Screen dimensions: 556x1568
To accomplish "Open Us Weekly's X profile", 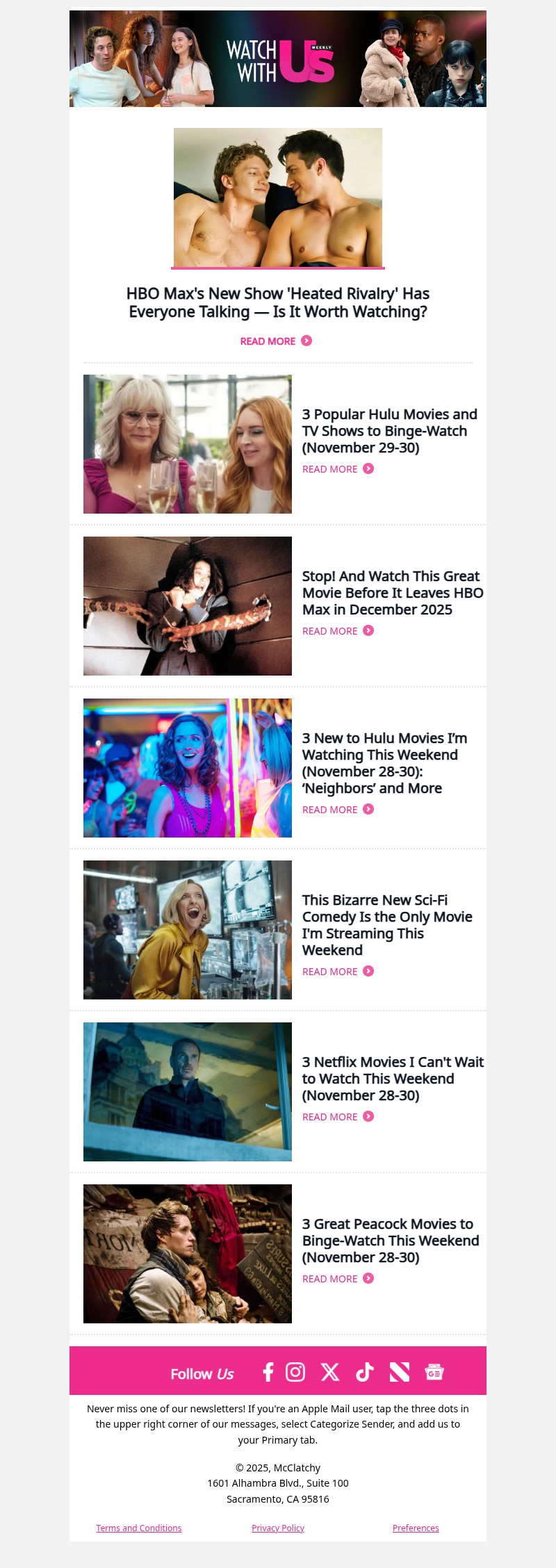I will (x=330, y=1371).
